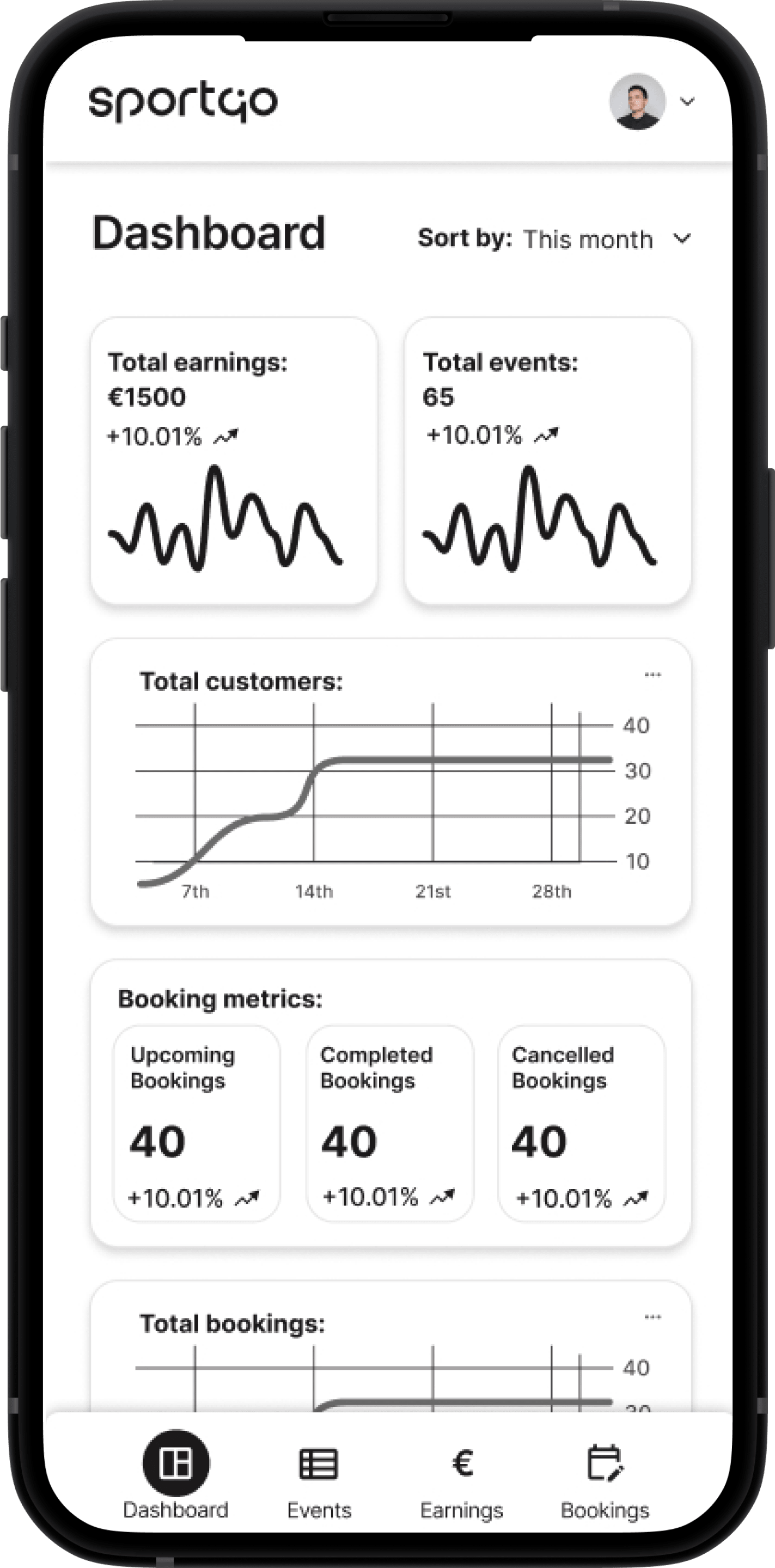The image size is (775, 1568).
Task: View Completed Bookings metric card
Action: coord(389,1123)
